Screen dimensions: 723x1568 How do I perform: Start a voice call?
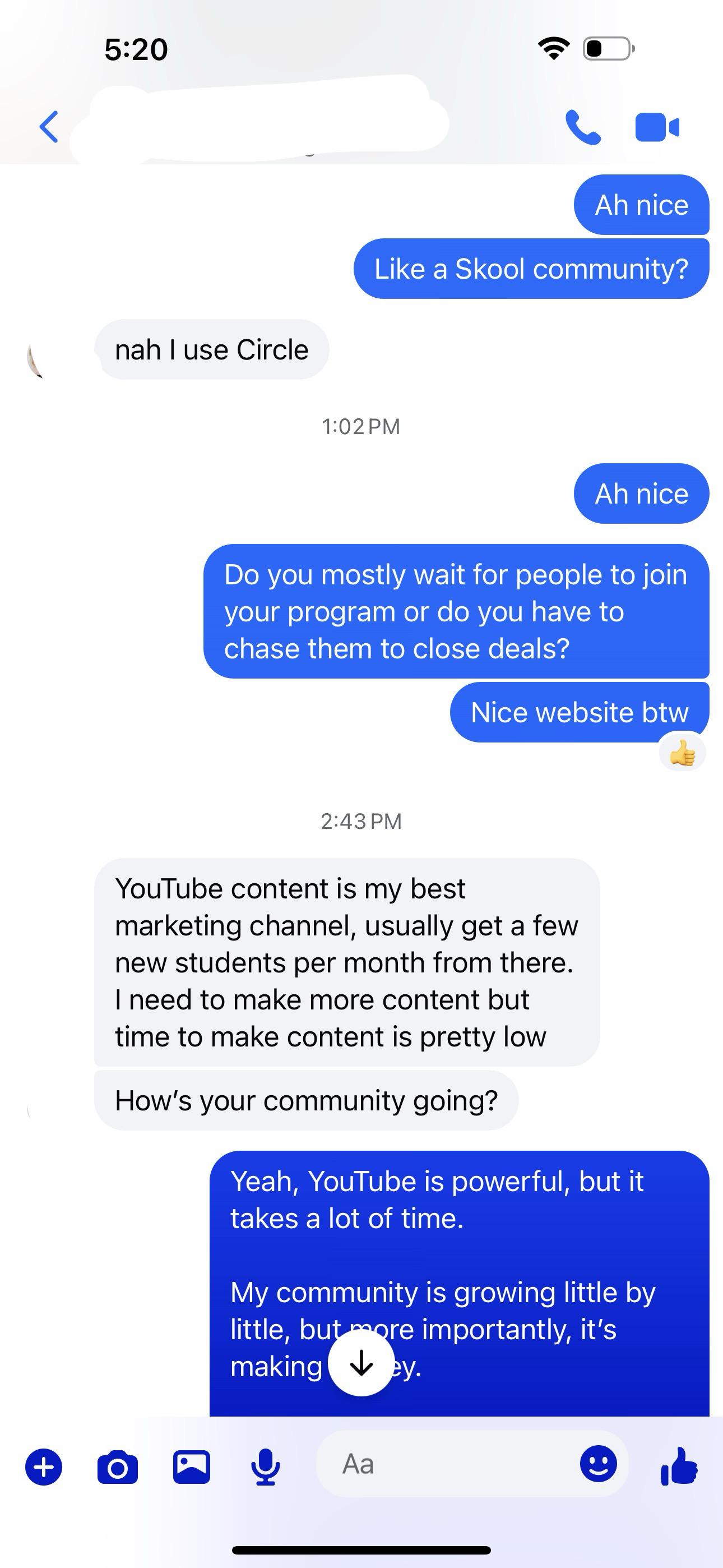[582, 127]
